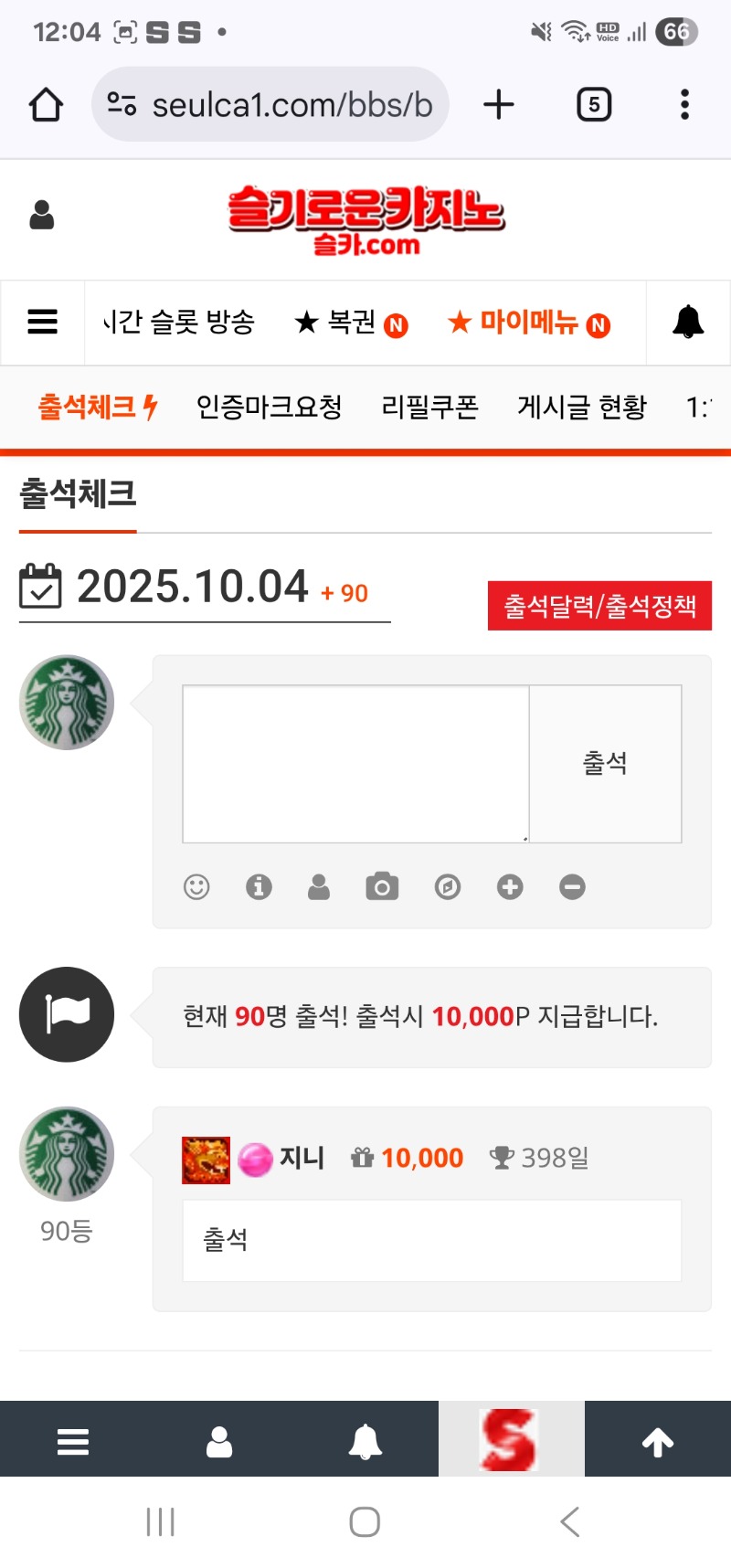Focus the attendance comment text box

[355, 763]
